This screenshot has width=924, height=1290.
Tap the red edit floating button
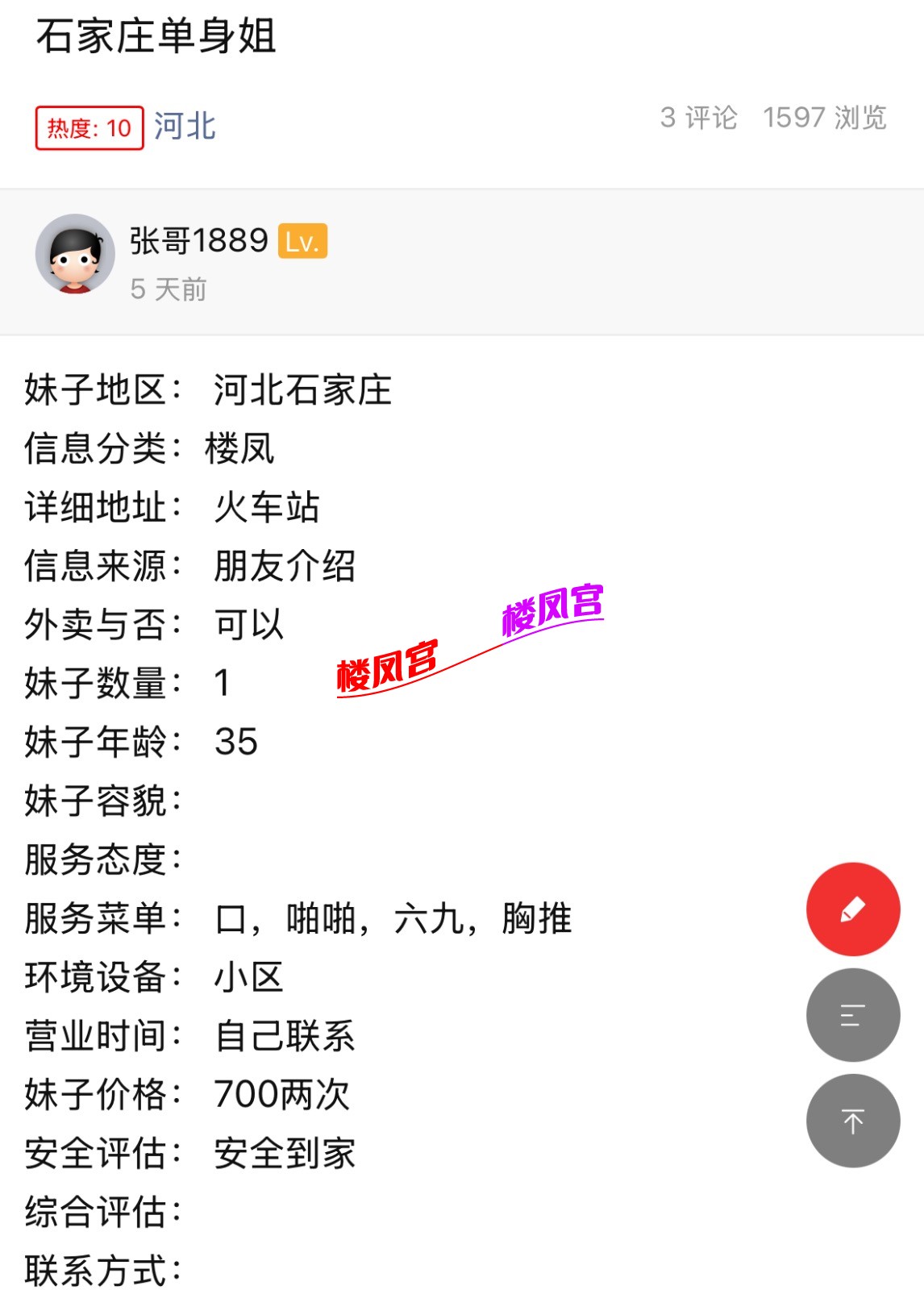tap(852, 909)
